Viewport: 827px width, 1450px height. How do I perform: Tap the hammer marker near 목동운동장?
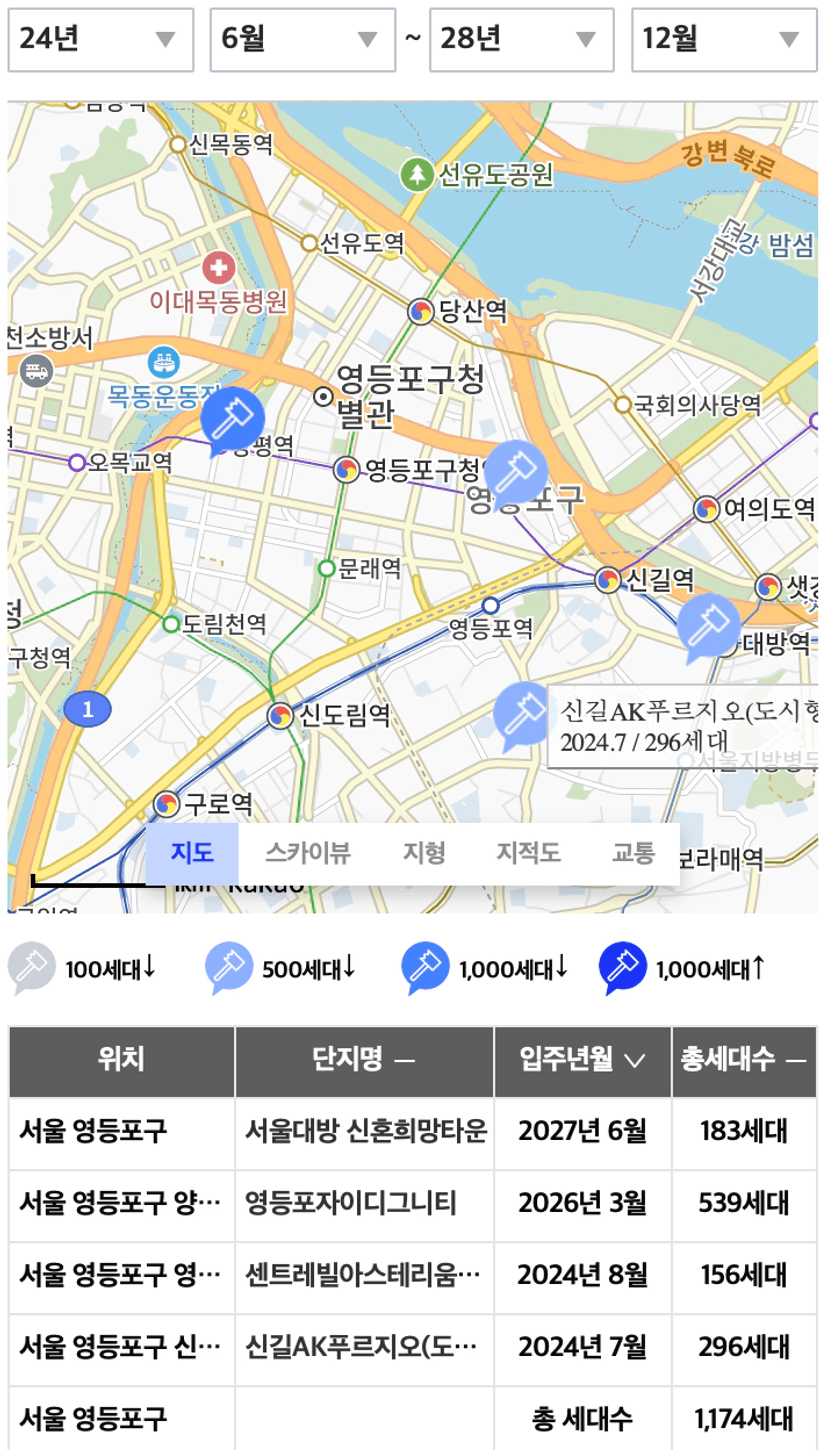click(x=232, y=417)
